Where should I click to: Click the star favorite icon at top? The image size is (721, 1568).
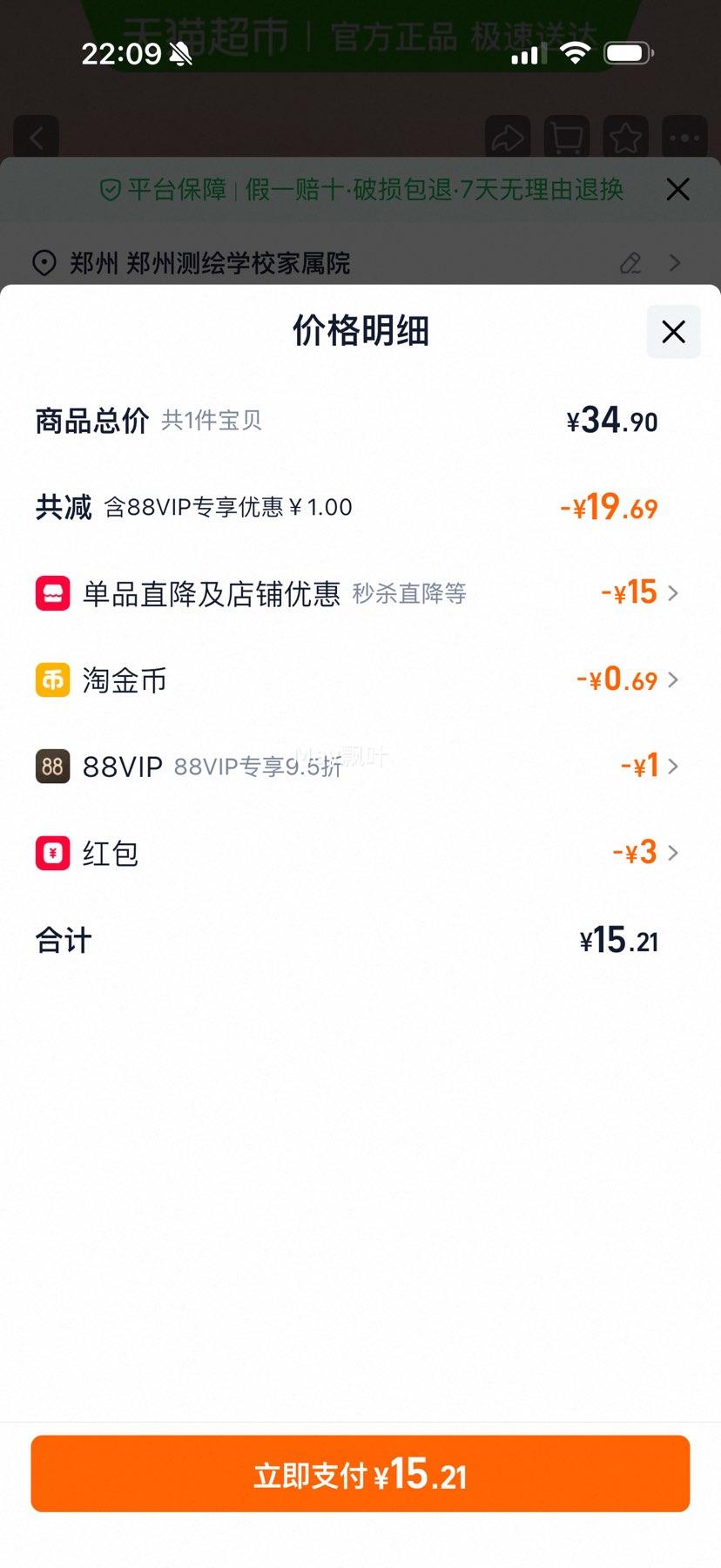click(626, 138)
